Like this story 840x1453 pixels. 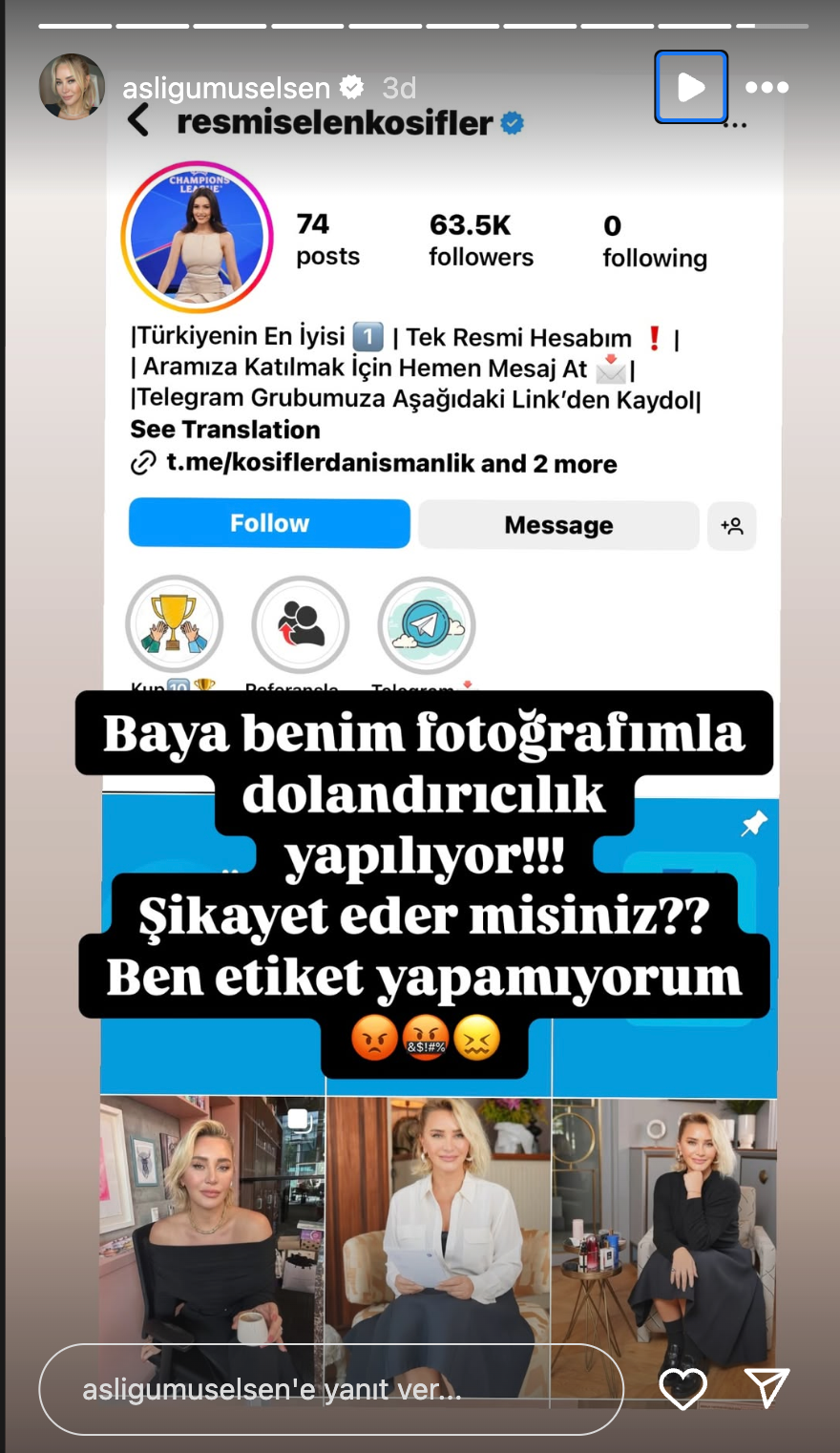[x=683, y=1388]
